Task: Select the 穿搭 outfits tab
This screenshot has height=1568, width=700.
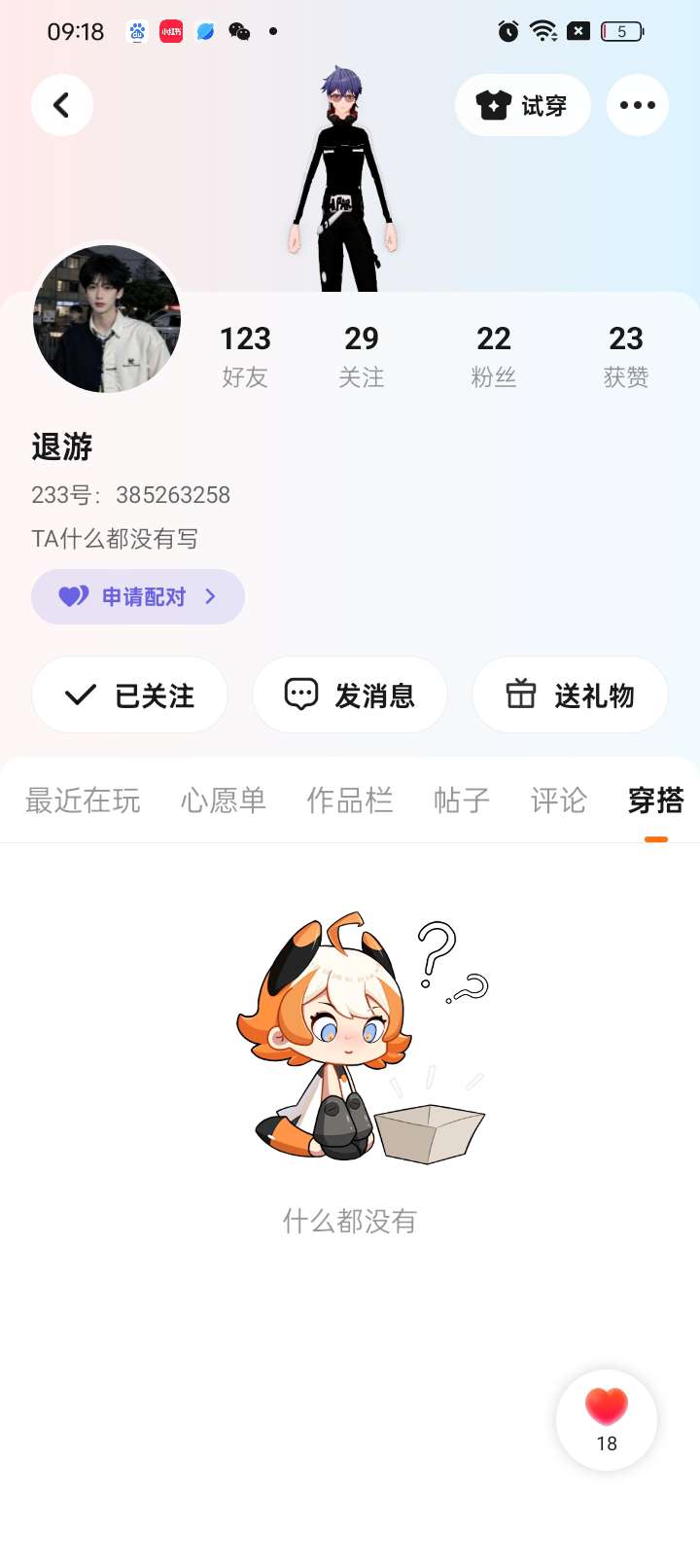Action: [656, 801]
